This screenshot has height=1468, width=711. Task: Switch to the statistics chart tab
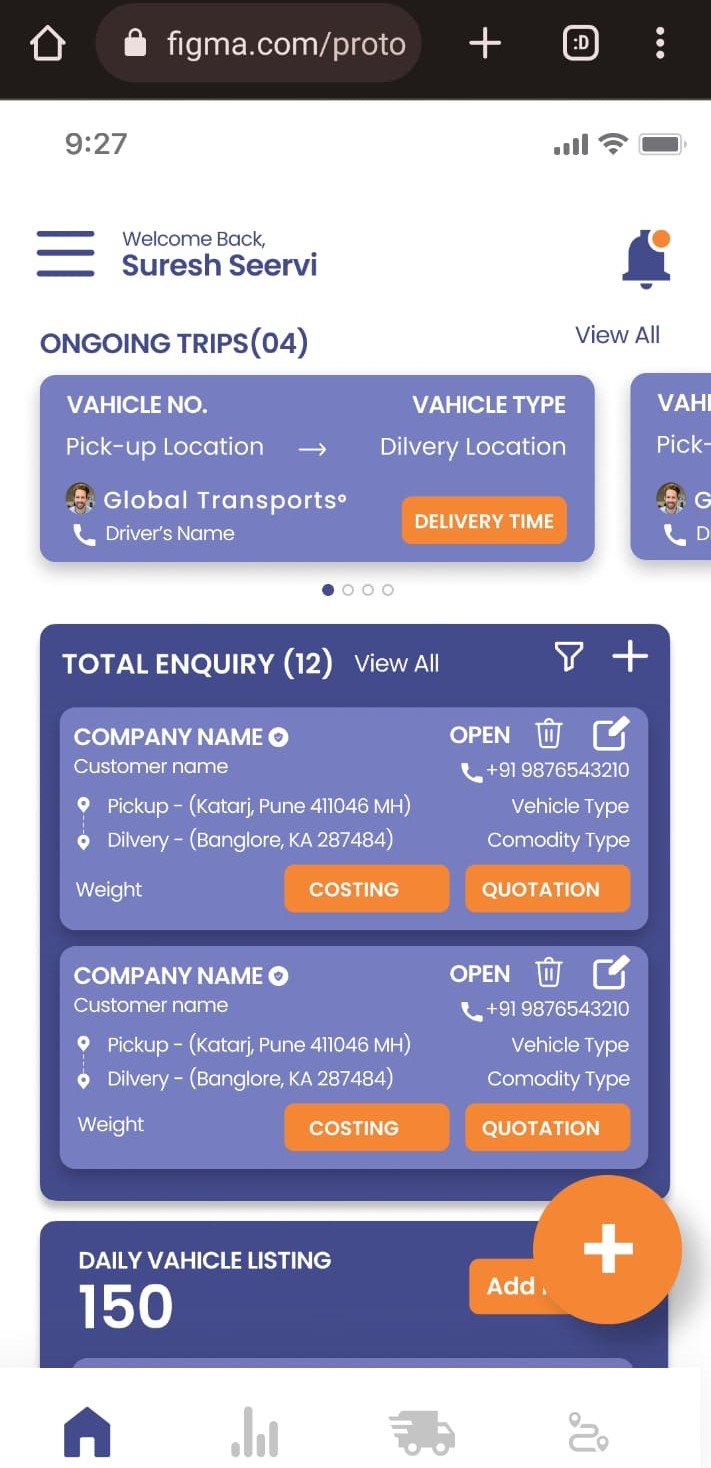pyautogui.click(x=254, y=1433)
